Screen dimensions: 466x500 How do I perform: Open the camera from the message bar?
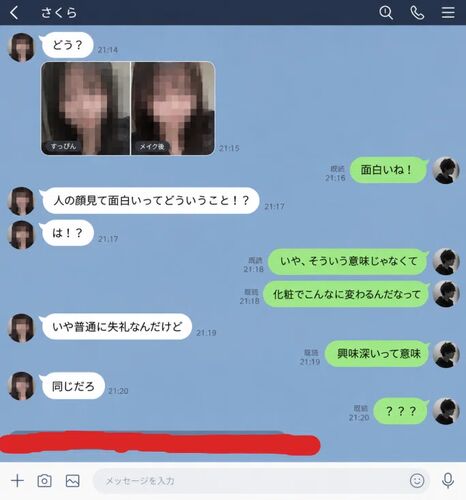point(44,481)
